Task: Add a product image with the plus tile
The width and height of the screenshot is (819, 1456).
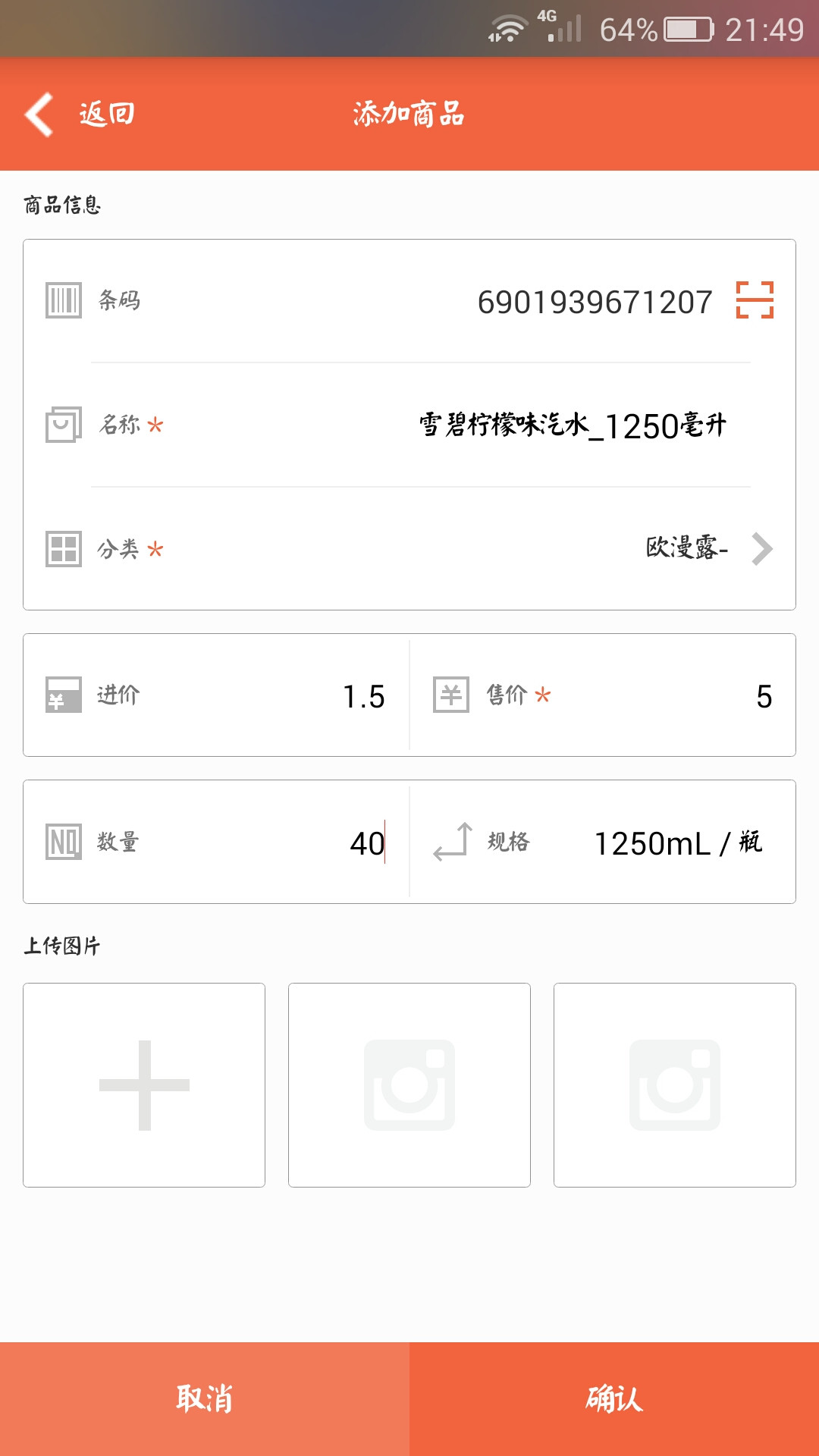Action: pyautogui.click(x=144, y=1085)
